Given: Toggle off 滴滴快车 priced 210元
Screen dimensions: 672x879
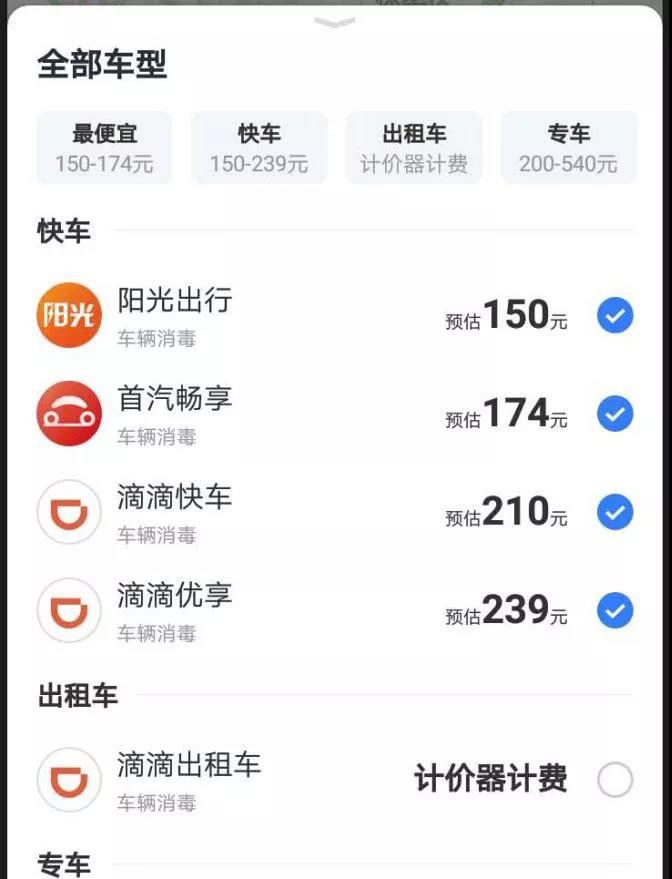Looking at the screenshot, I should point(615,512).
